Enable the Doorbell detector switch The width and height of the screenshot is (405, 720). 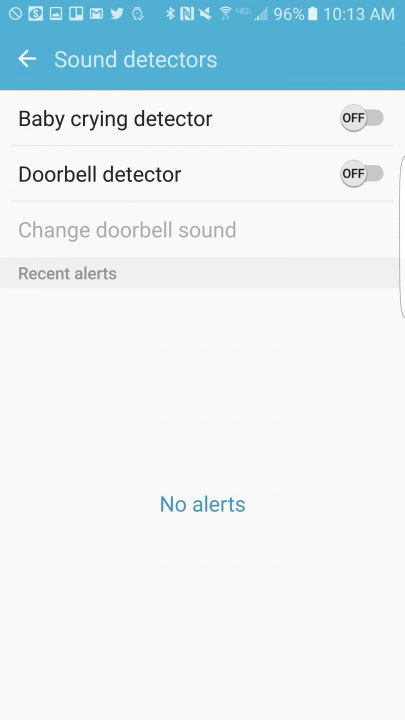[362, 174]
